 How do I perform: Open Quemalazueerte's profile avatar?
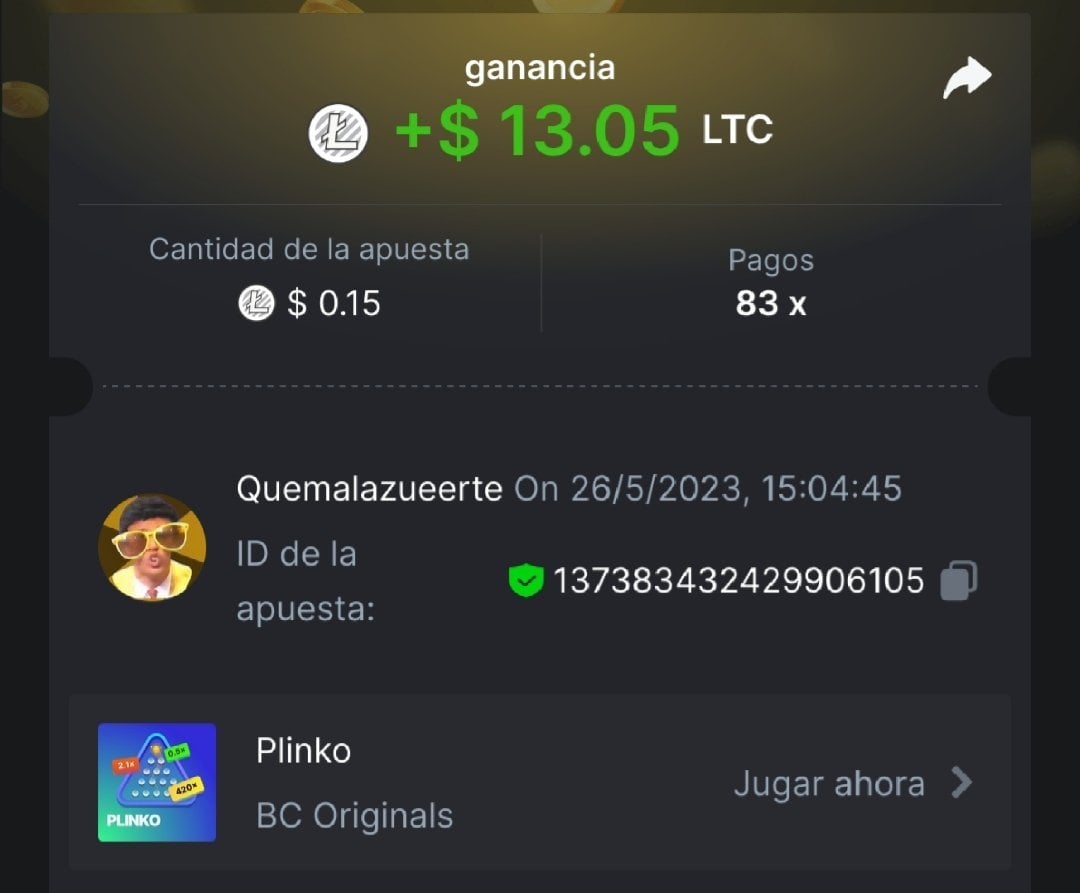point(152,547)
